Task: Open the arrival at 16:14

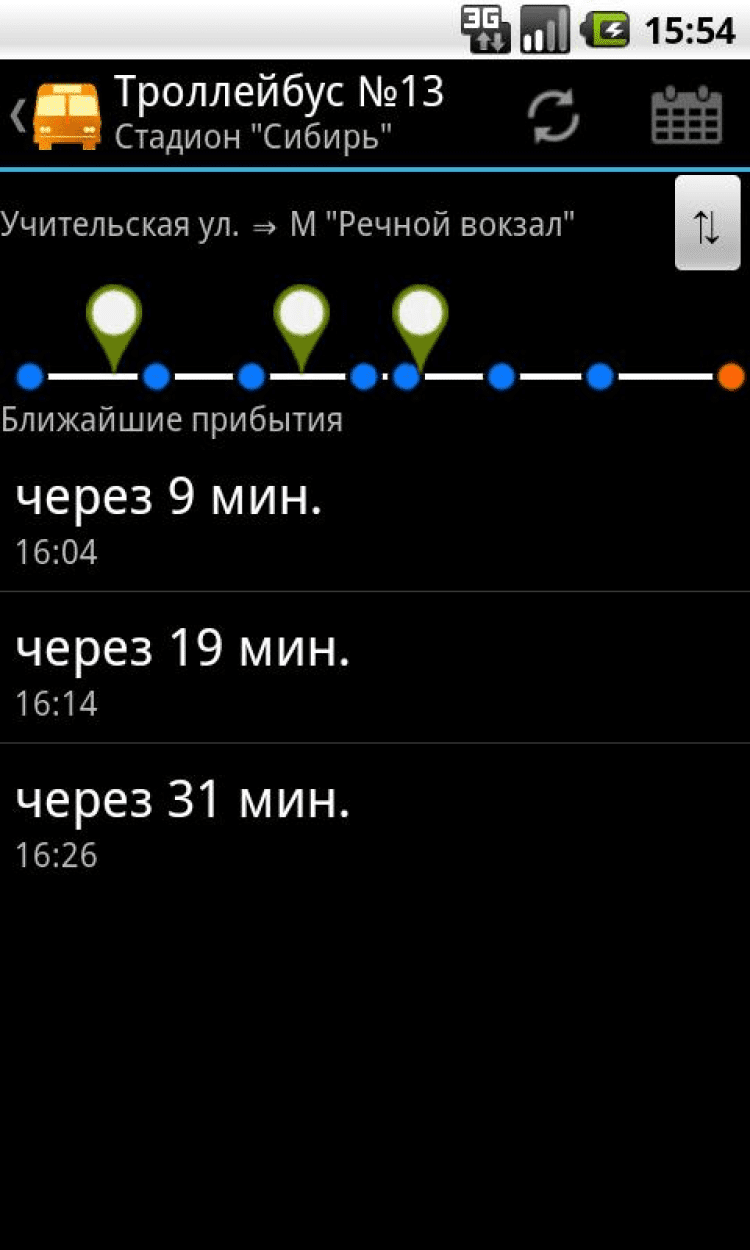Action: coord(374,667)
